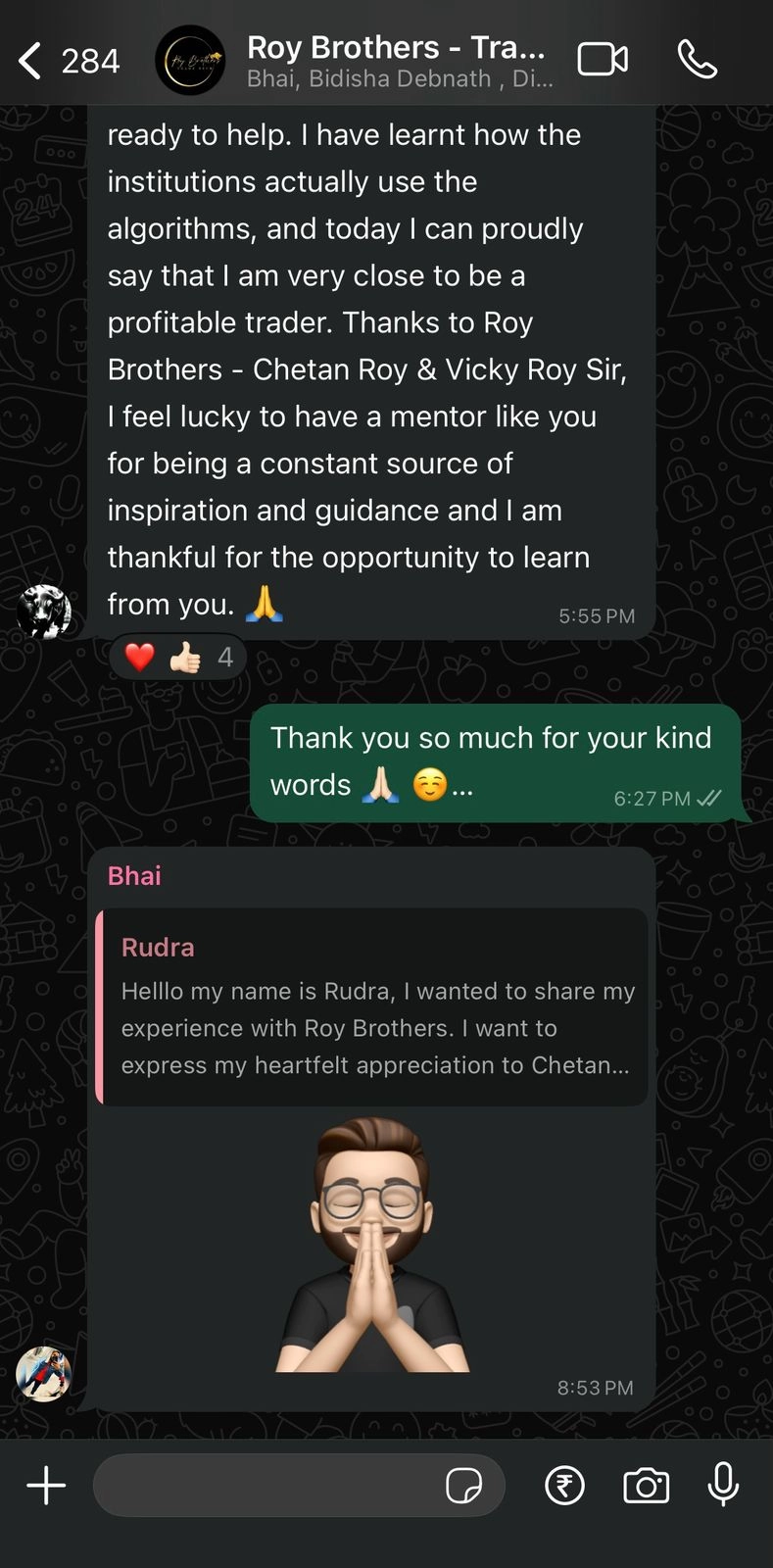Open the sticker picker
Viewport: 773px width, 1568px height.
click(x=463, y=1486)
